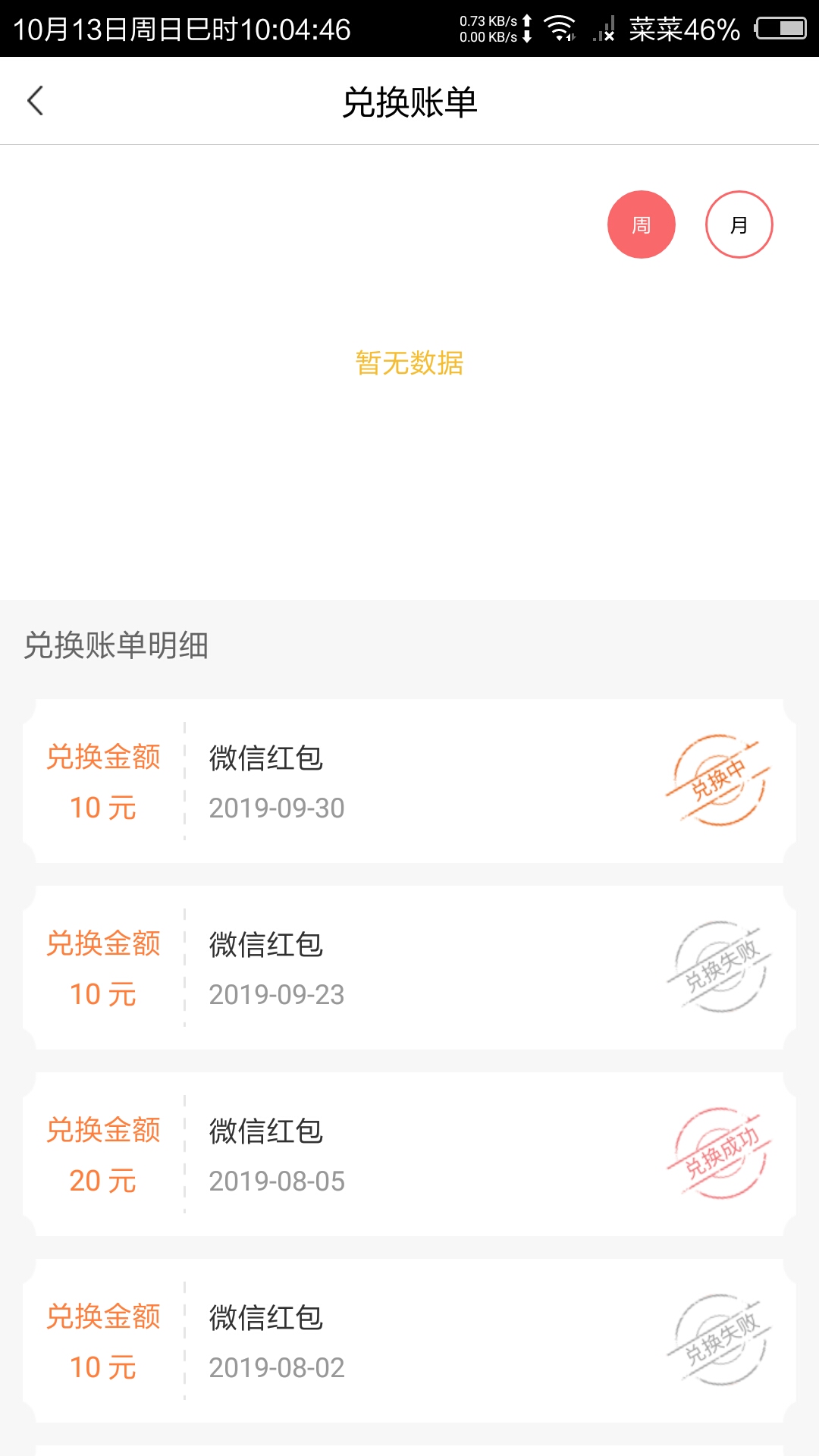Image resolution: width=819 pixels, height=1456 pixels.
Task: Open the 2019-09-23 微信红包 record
Action: pos(409,968)
